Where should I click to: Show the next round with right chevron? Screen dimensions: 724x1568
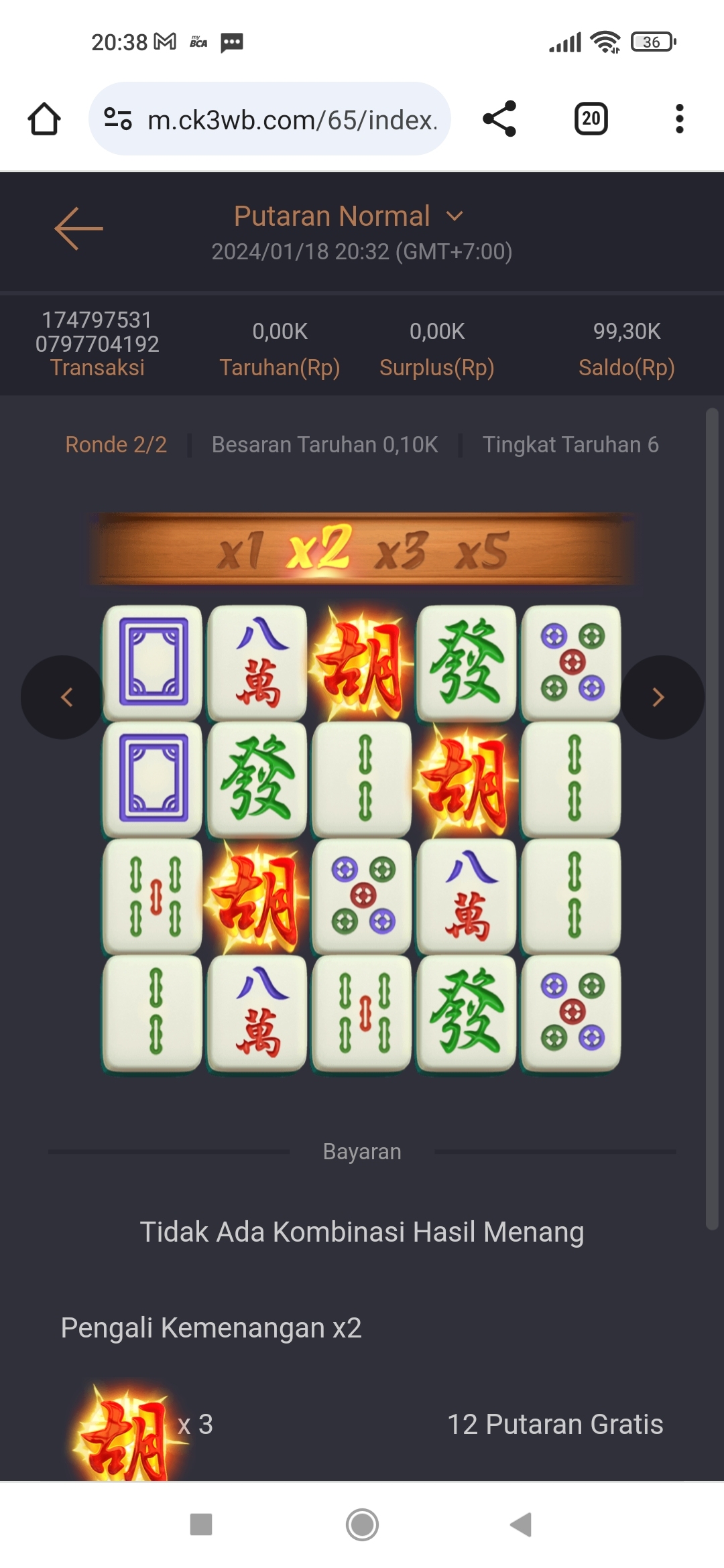click(660, 697)
